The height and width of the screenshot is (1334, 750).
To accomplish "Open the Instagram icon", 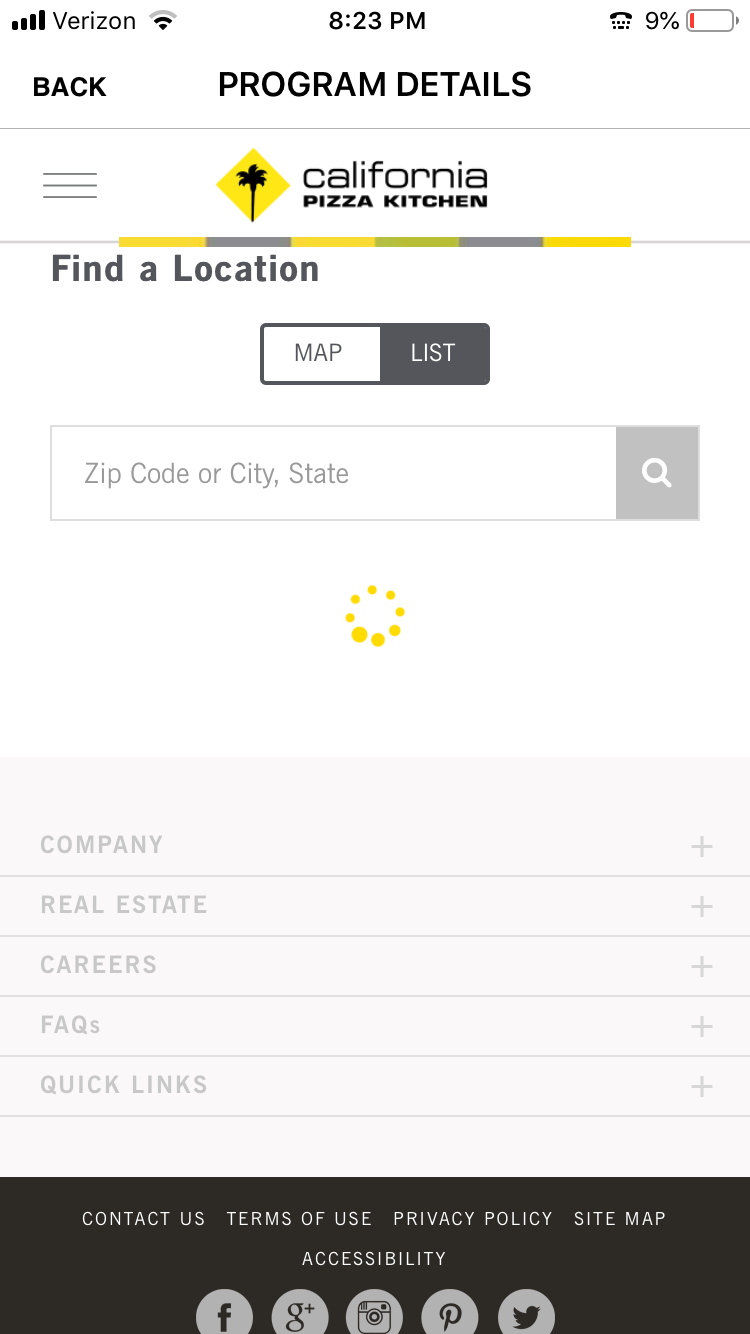I will [374, 1314].
